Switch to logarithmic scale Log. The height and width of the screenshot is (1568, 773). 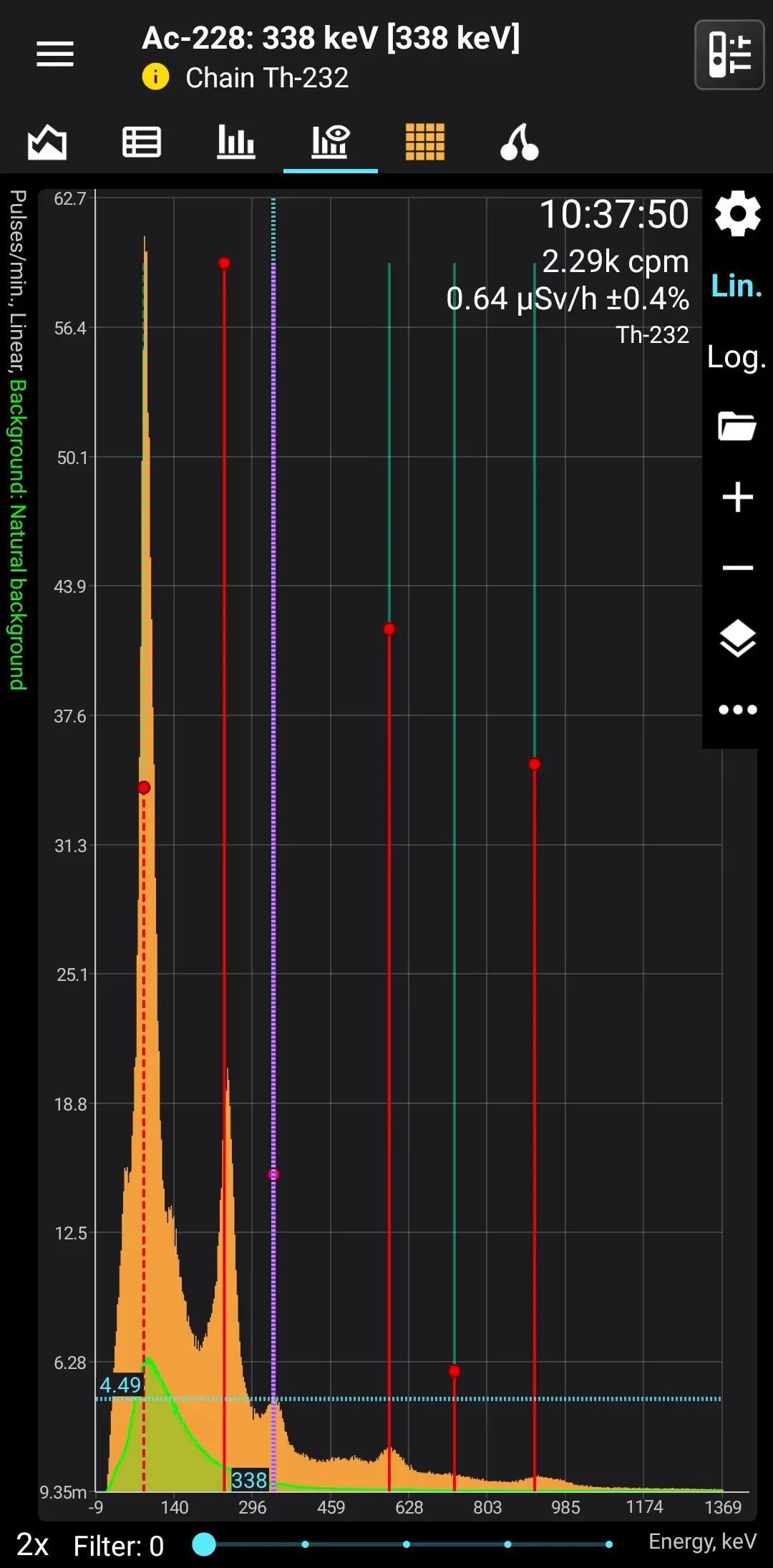[x=736, y=357]
